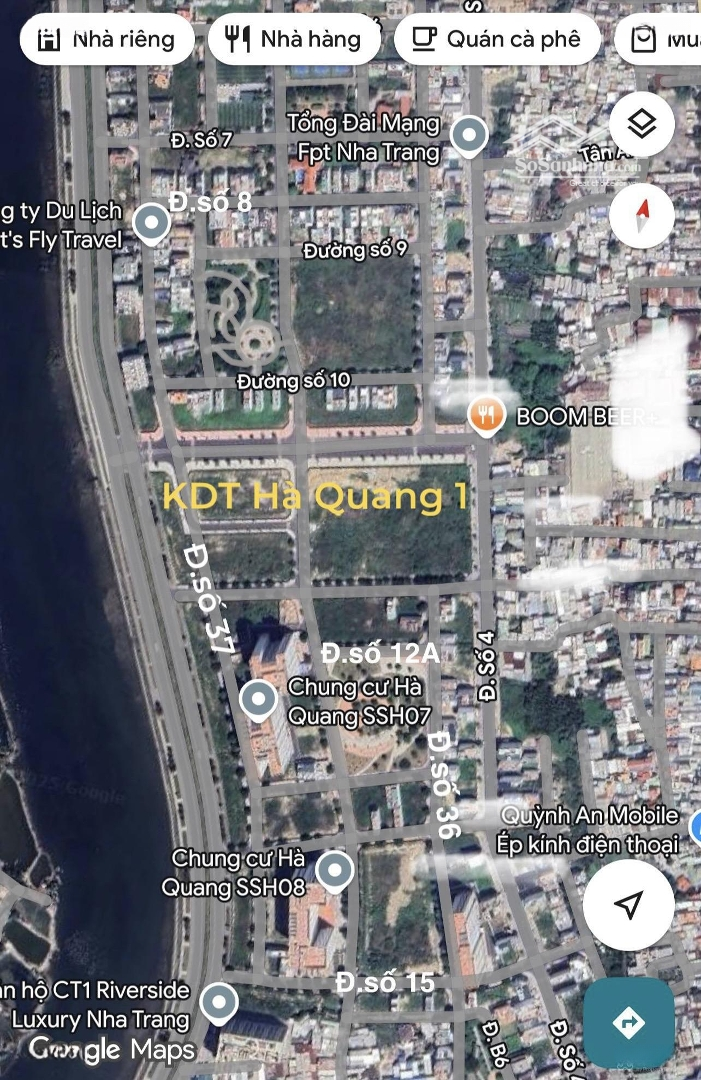The height and width of the screenshot is (1080, 701).
Task: Open the CT1 Riverside Luxury Nha Trang pin
Action: pyautogui.click(x=218, y=1002)
